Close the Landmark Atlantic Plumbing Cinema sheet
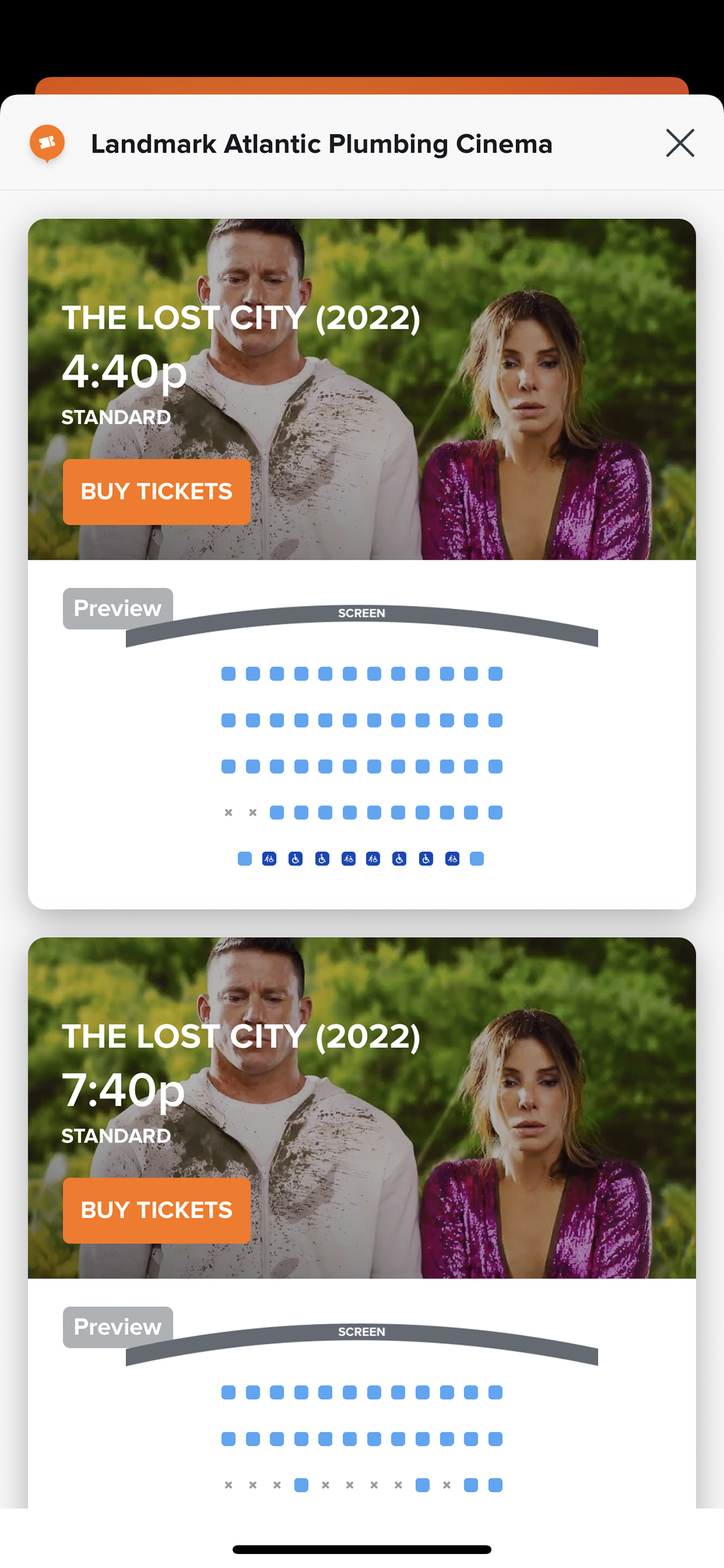724x1568 pixels. [x=680, y=143]
